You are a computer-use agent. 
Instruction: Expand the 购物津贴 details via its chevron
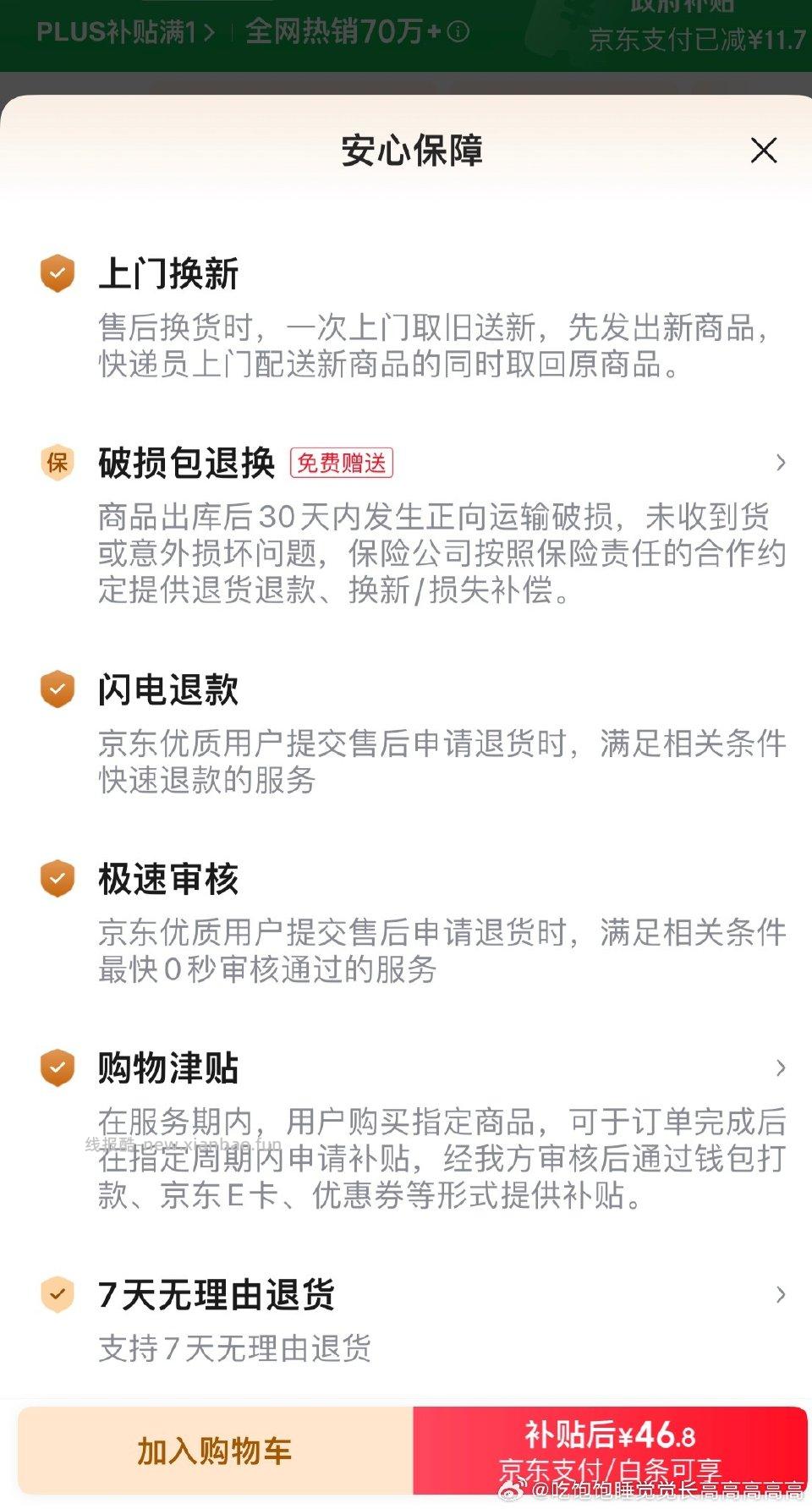point(781,1067)
